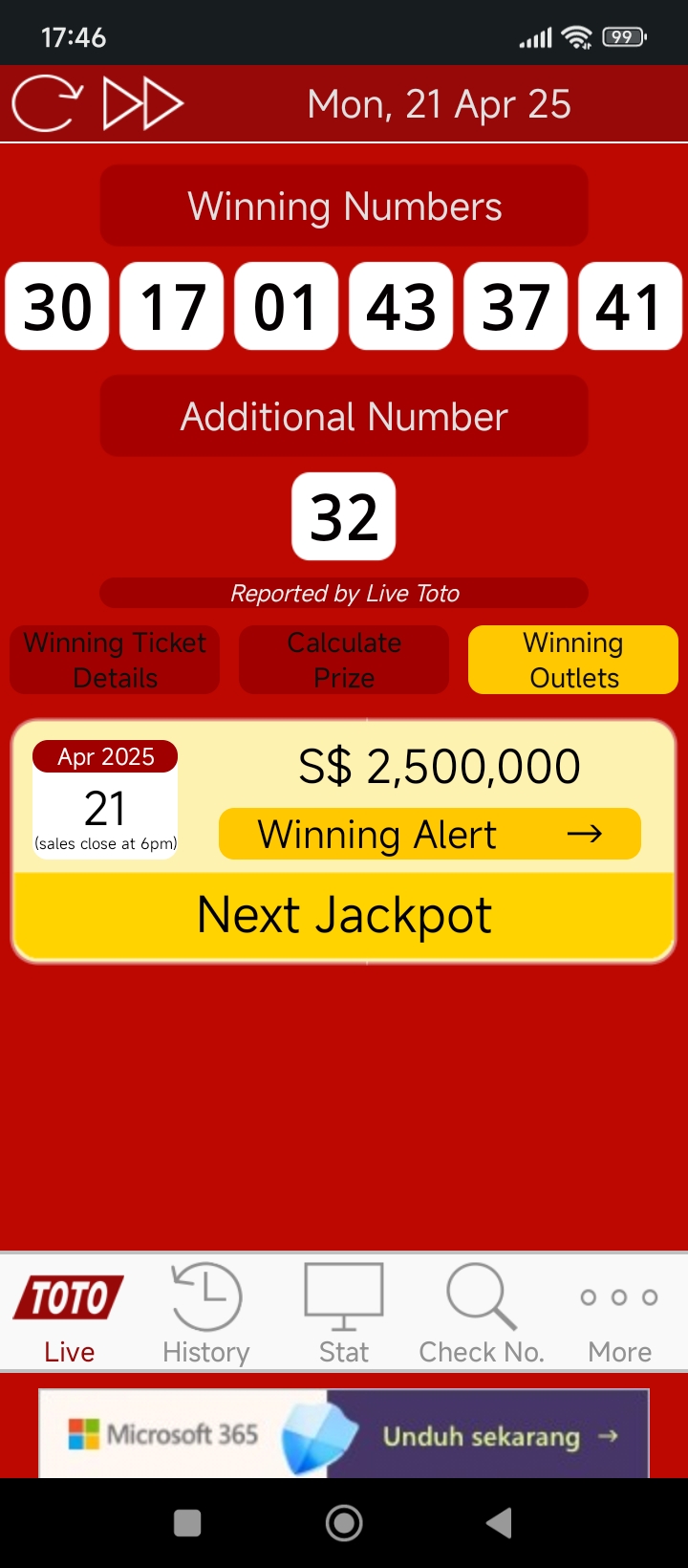Screen dimensions: 688x1568
Task: Tap the system home button
Action: click(344, 1523)
